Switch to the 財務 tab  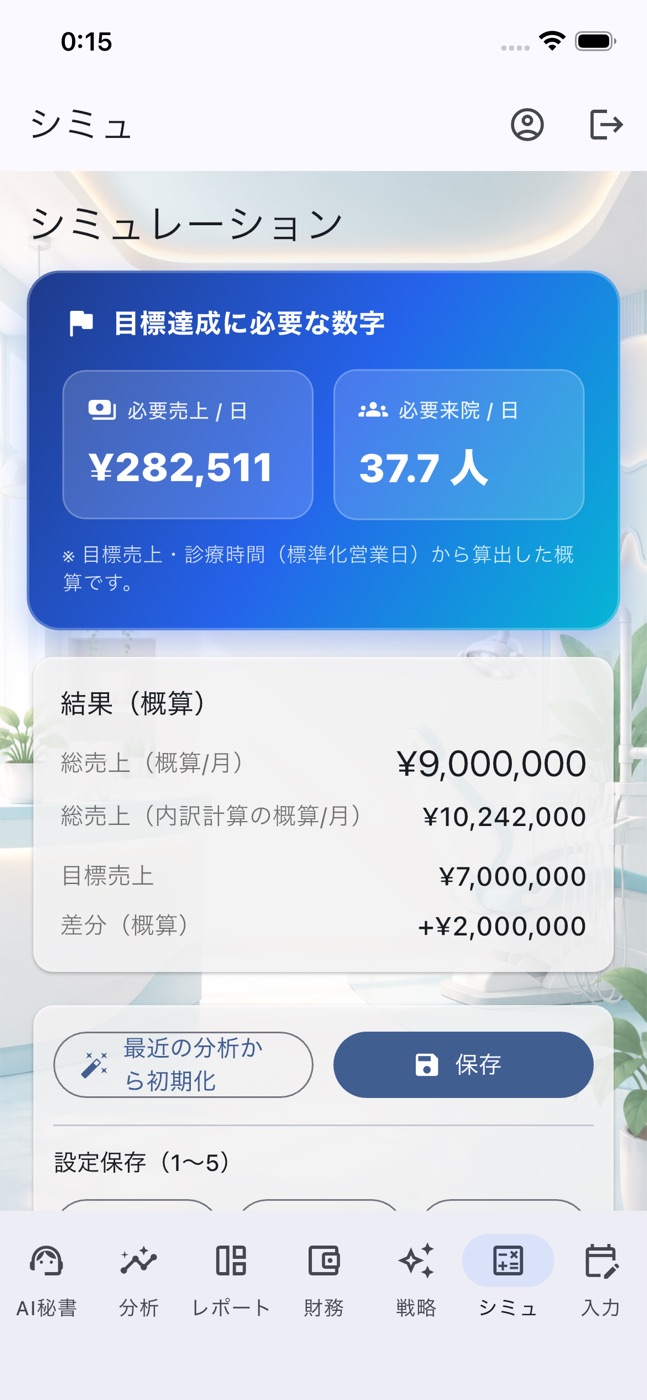[323, 1280]
